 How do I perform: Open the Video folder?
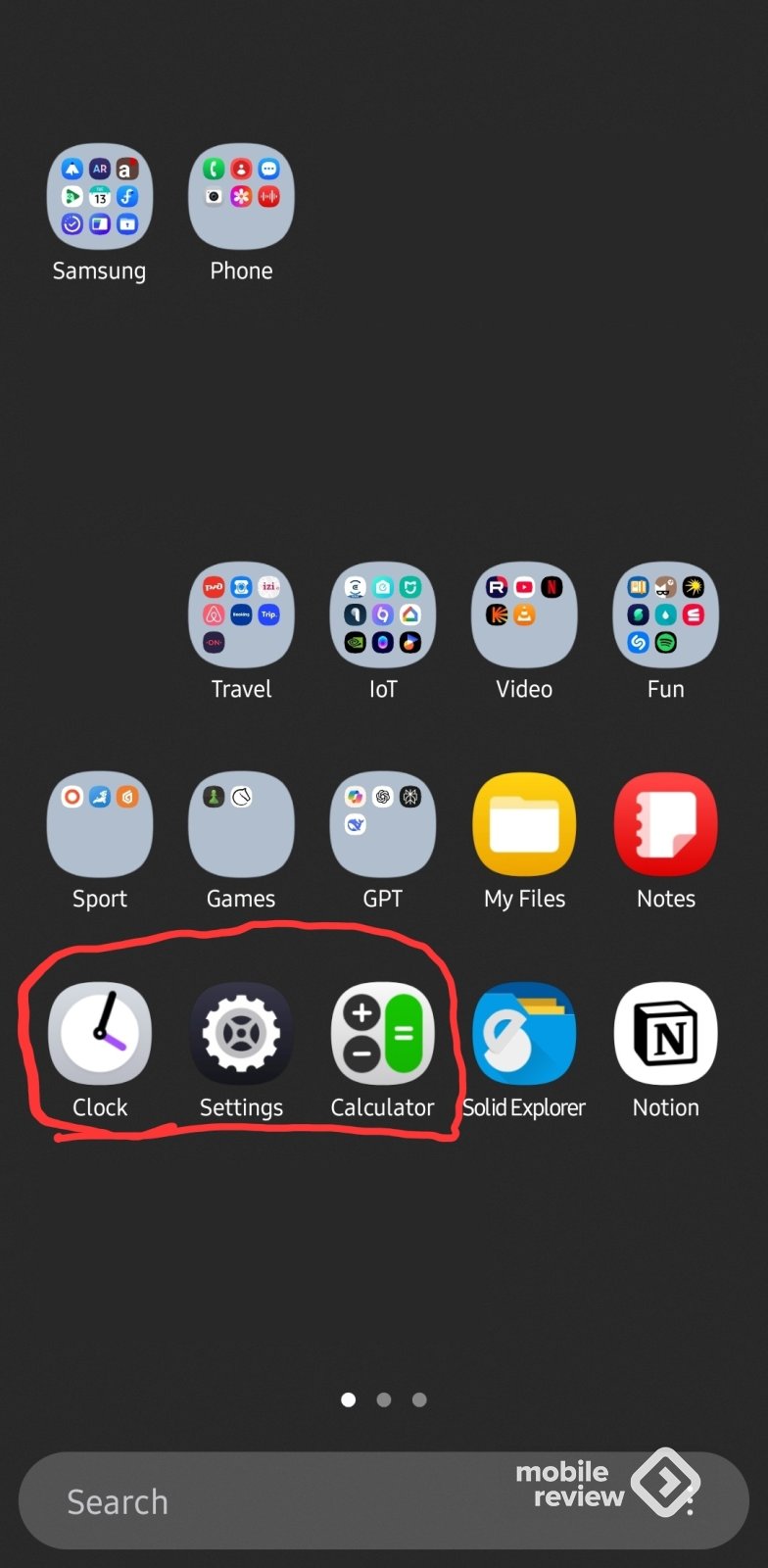tap(524, 614)
